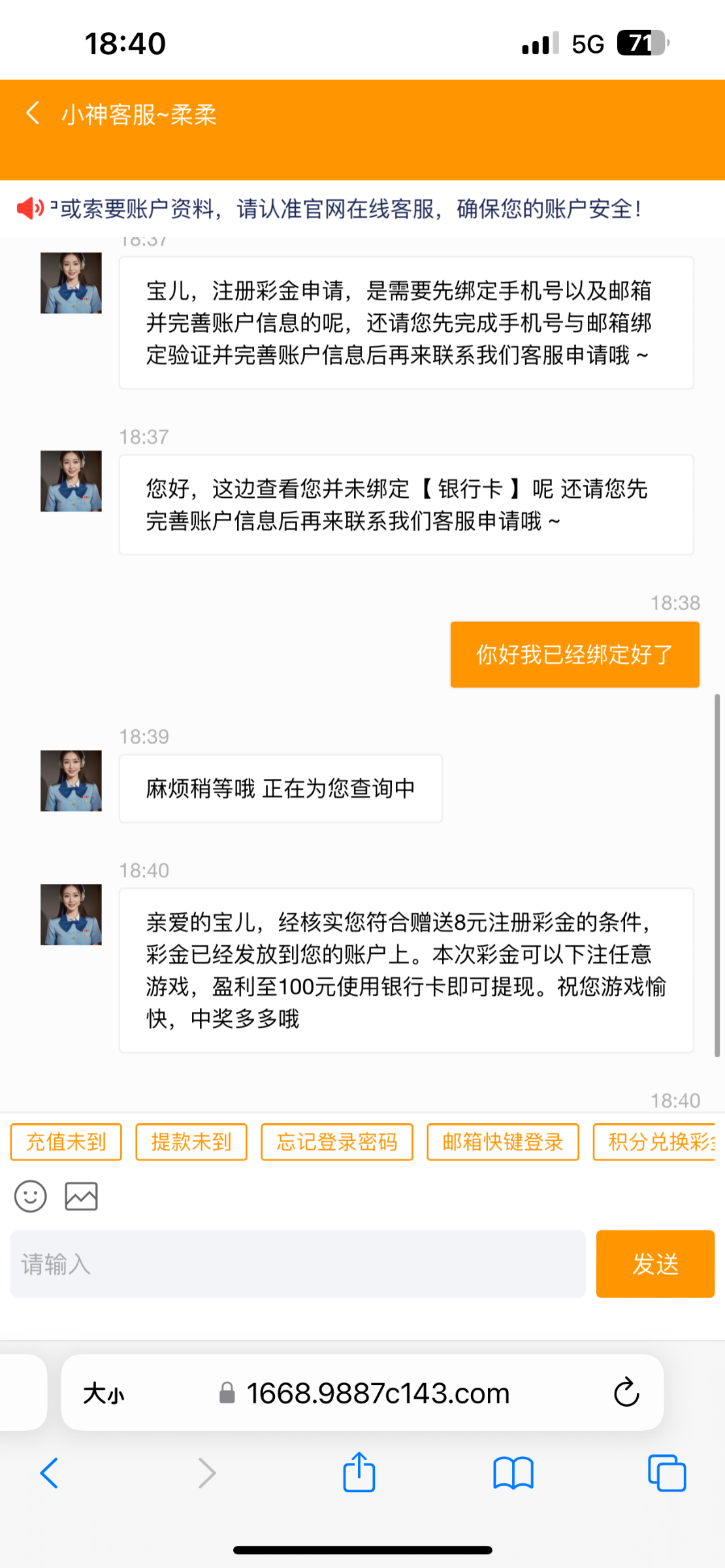Show all open Safari tabs

point(666,1473)
